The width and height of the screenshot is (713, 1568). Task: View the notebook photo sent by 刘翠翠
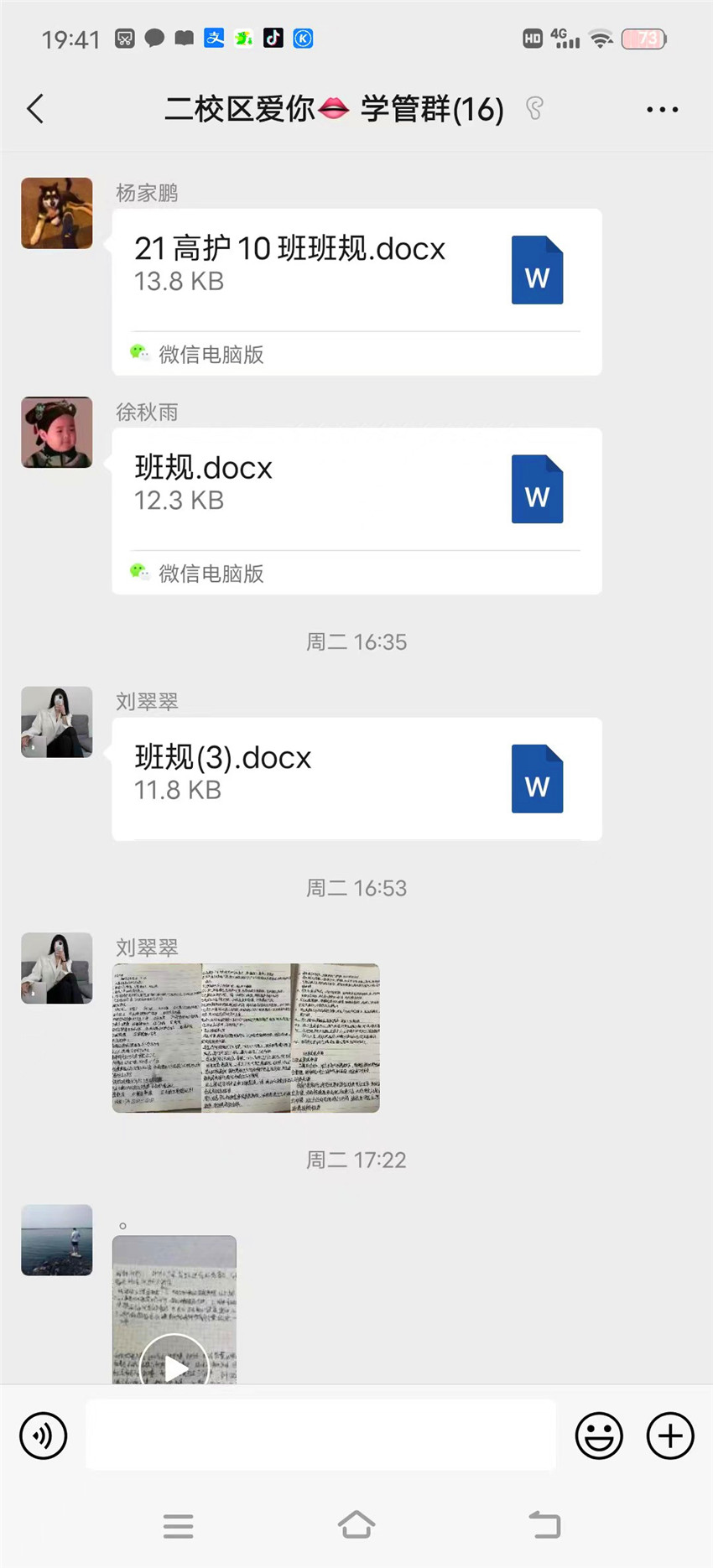246,1038
